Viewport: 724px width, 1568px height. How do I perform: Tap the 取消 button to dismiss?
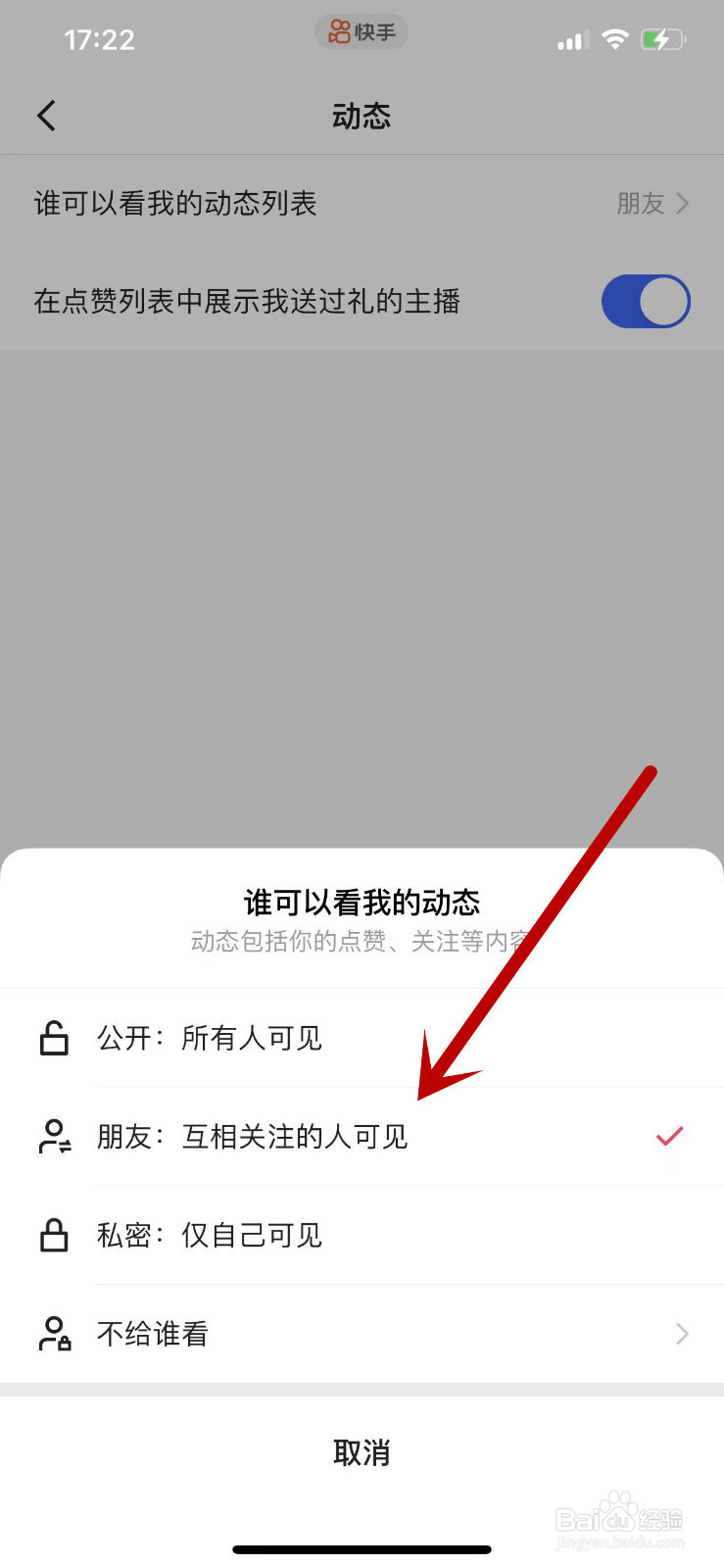coord(362,1453)
